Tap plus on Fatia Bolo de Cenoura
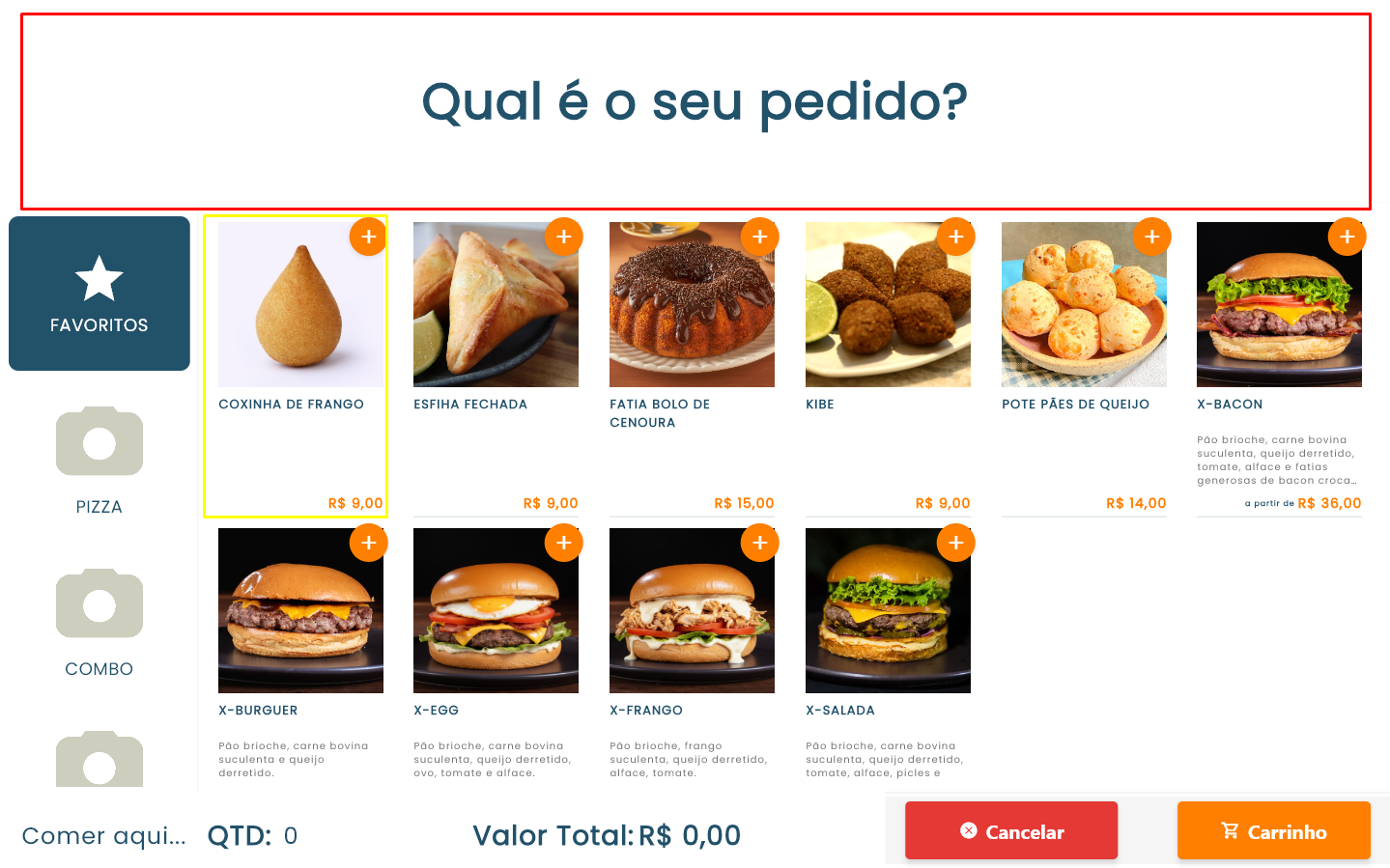This screenshot has width=1390, height=868. (760, 237)
